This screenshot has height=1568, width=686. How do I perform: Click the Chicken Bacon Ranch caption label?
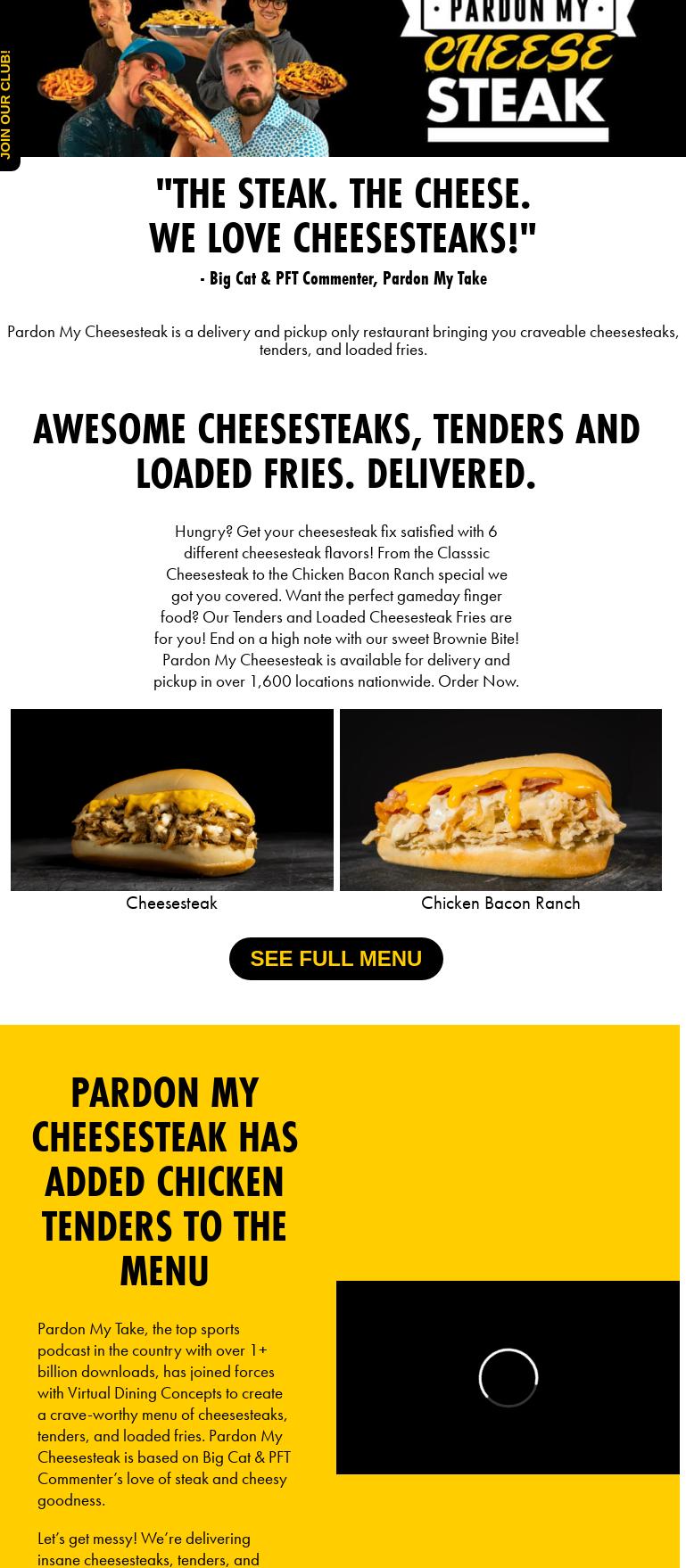click(x=500, y=903)
